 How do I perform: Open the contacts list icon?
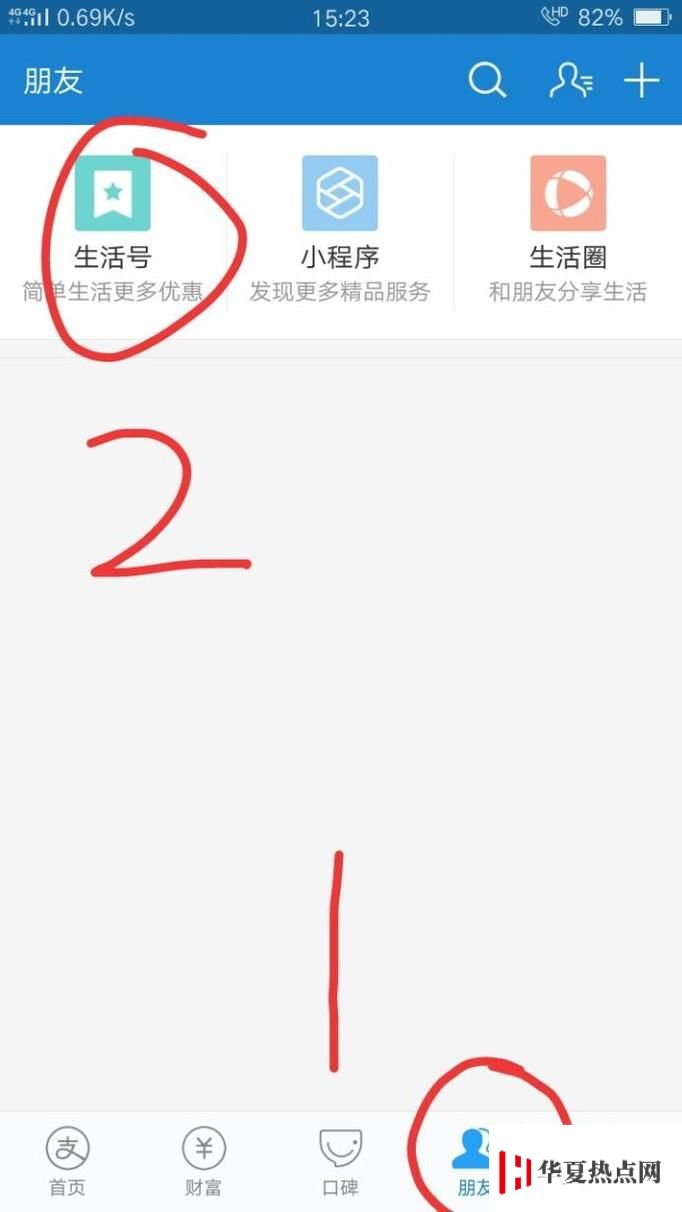tap(570, 81)
